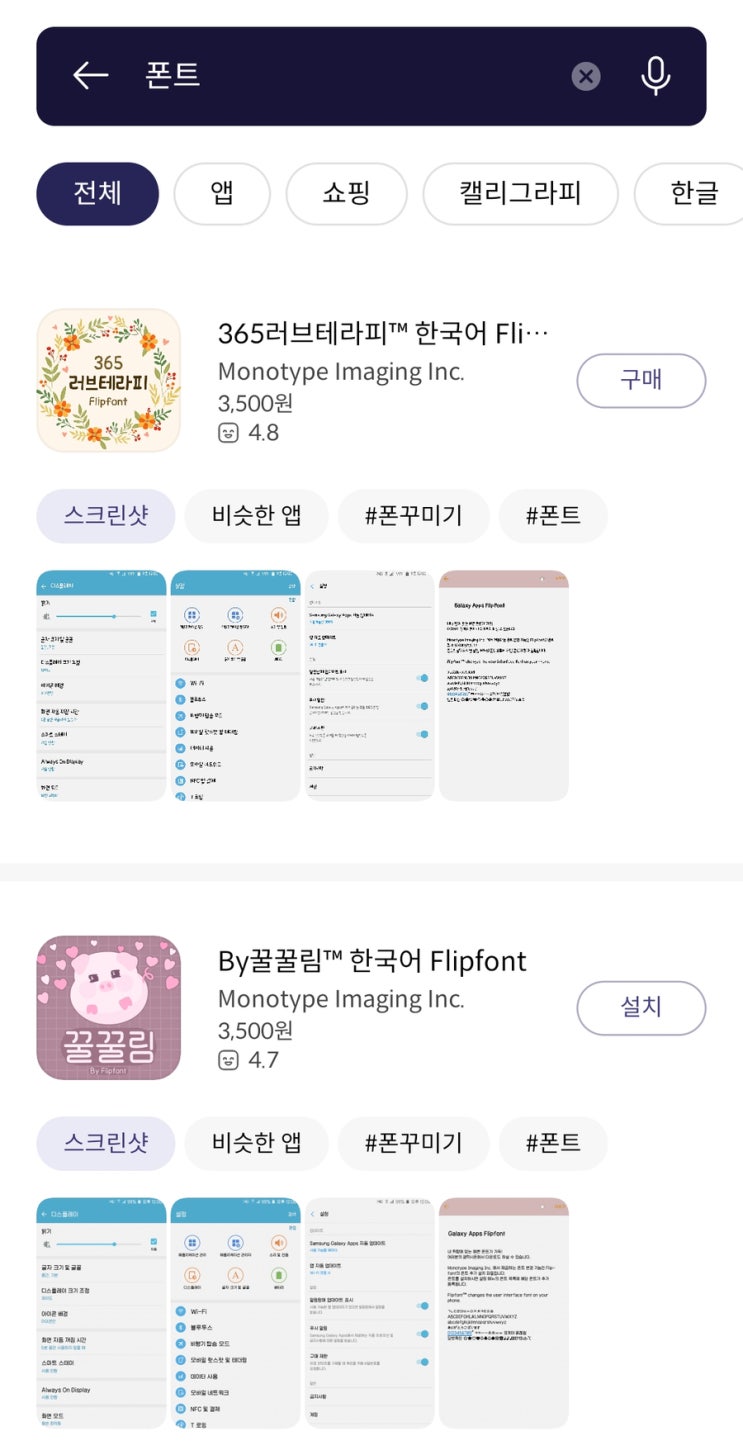Image resolution: width=743 pixels, height=1455 pixels.
Task: Select 스크린샷 chip under By꿀꿀림
Action: coord(106,1143)
